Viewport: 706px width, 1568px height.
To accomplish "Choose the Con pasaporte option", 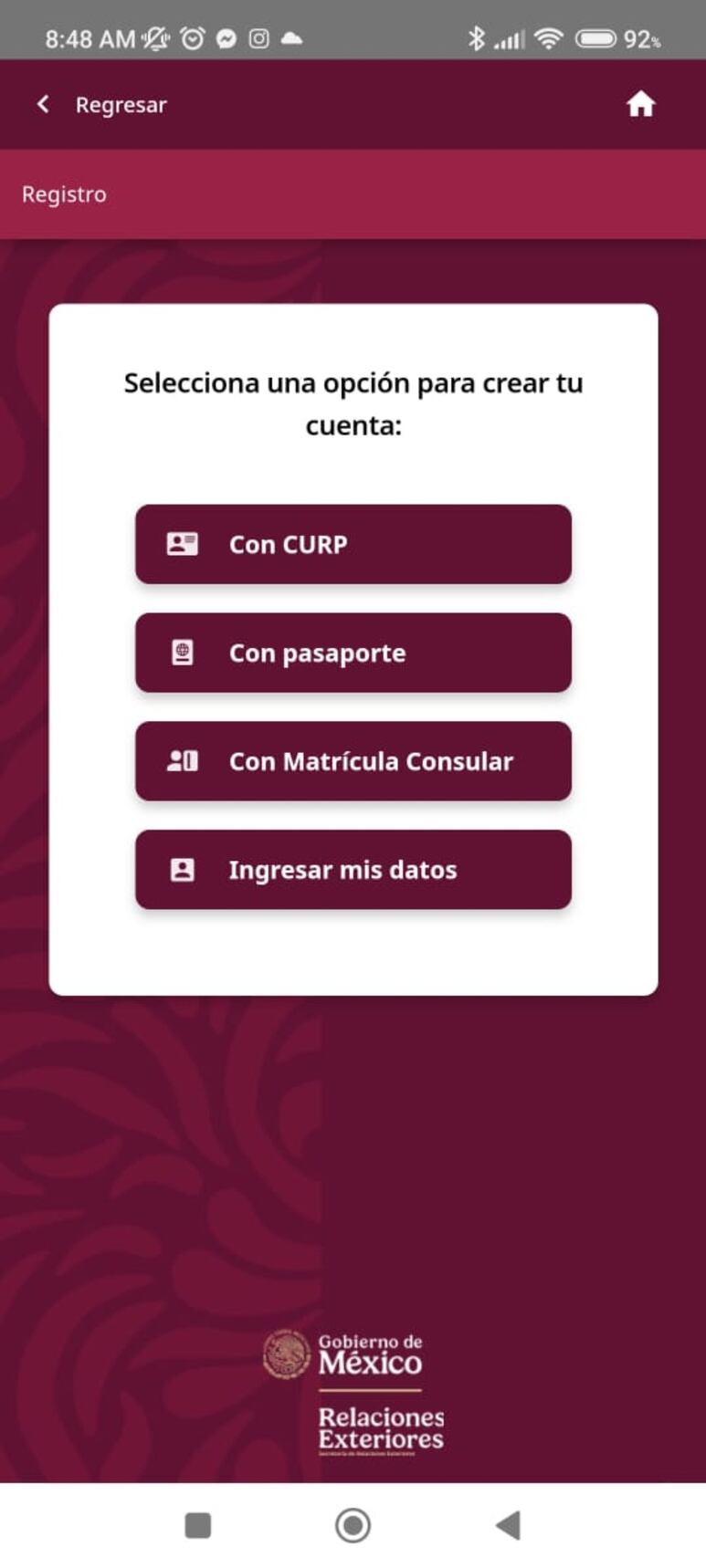I will coord(353,653).
